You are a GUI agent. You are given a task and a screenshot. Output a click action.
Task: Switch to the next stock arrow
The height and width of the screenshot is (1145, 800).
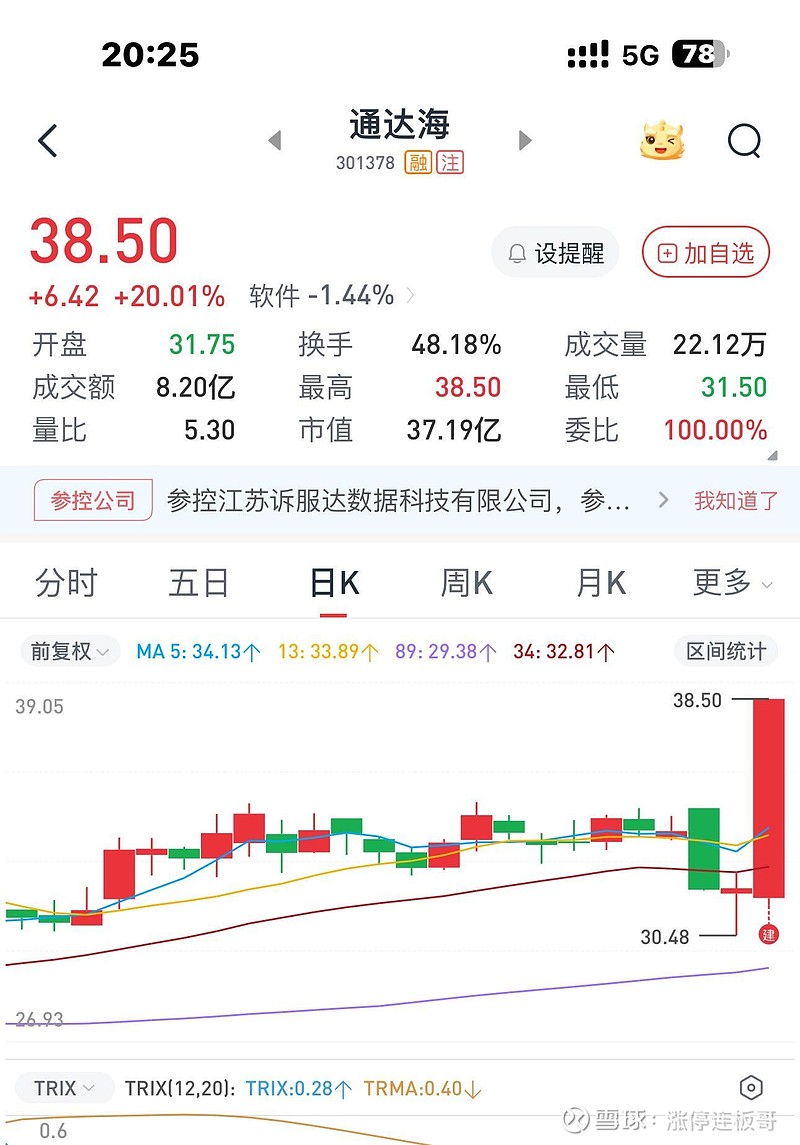click(525, 141)
